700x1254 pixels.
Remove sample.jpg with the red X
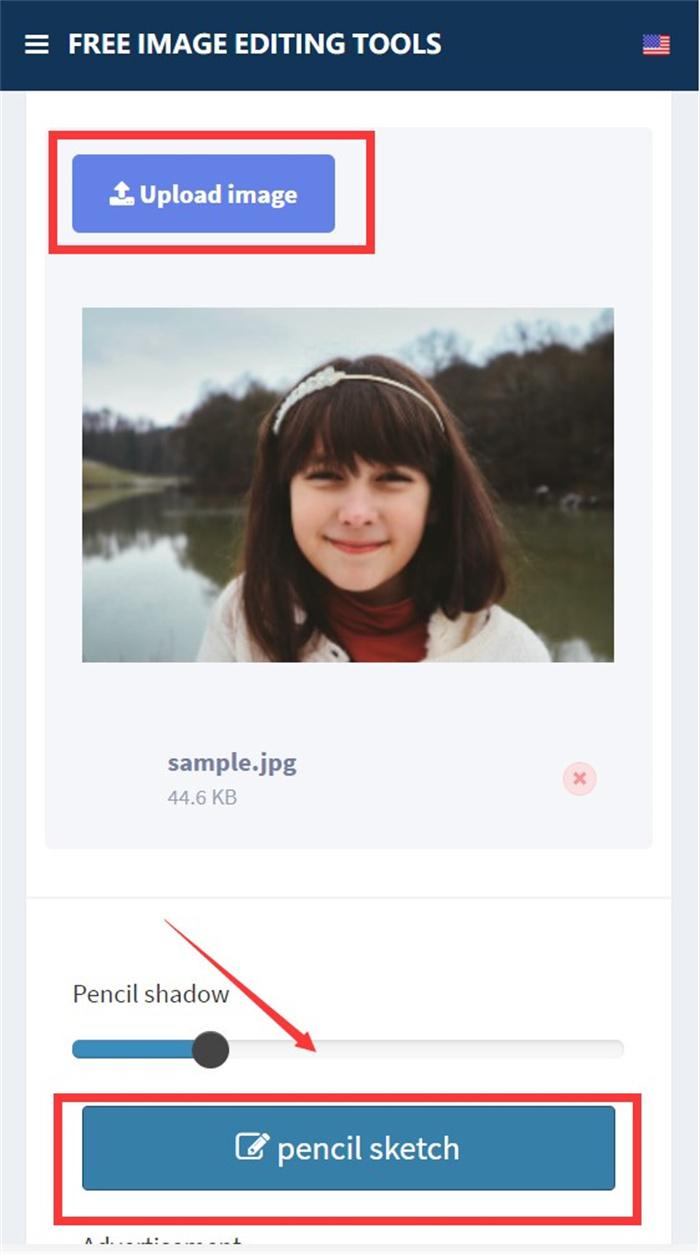(x=580, y=778)
